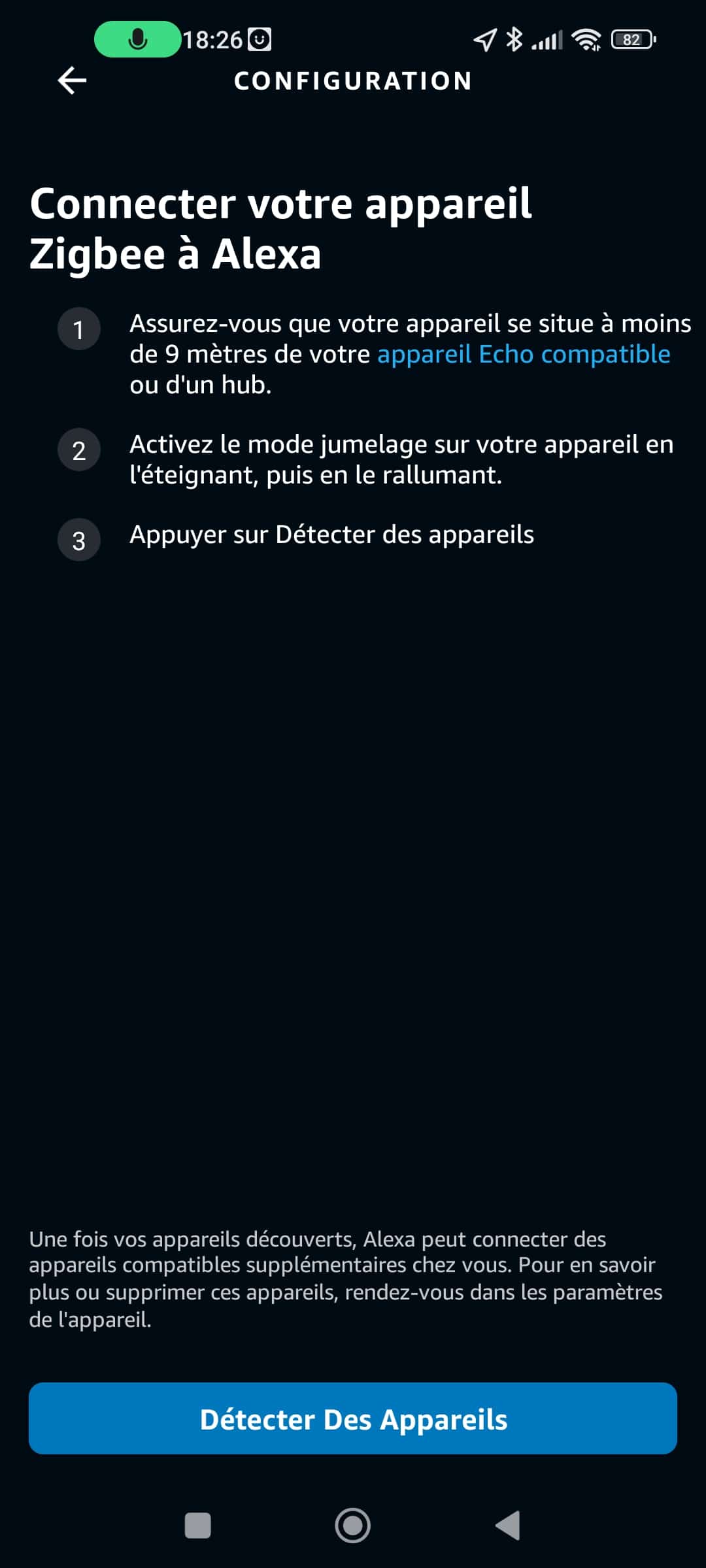Go back using the top arrow
This screenshot has width=706, height=1568.
(72, 81)
